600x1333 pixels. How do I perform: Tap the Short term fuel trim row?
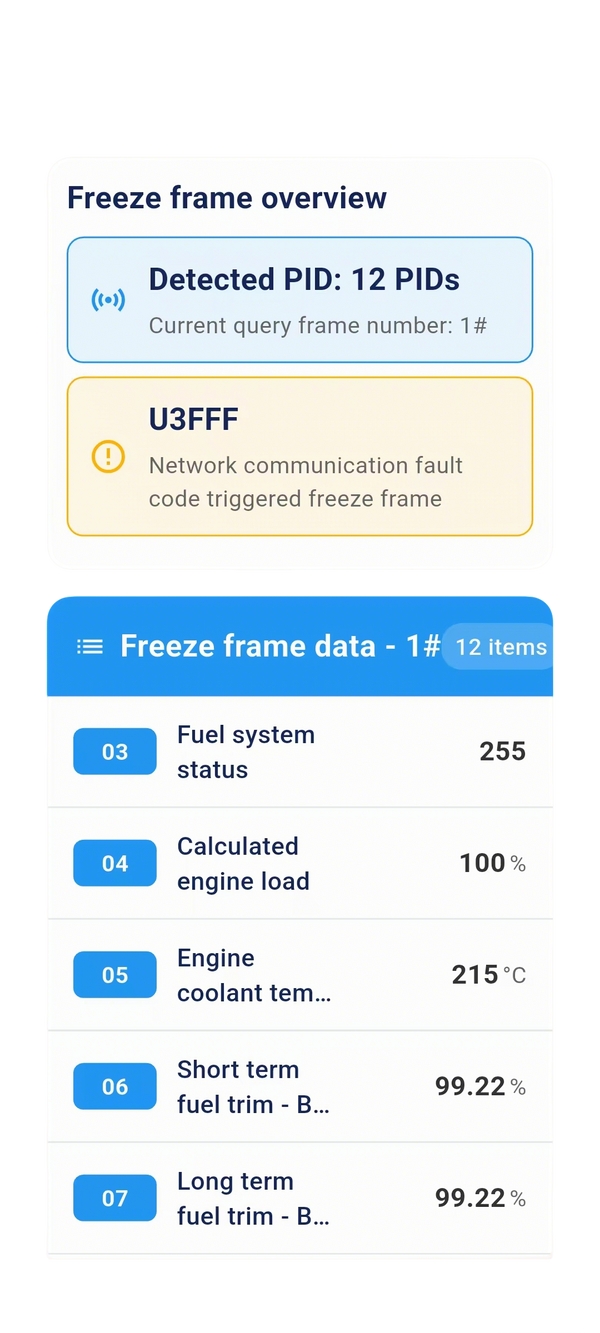point(299,1087)
